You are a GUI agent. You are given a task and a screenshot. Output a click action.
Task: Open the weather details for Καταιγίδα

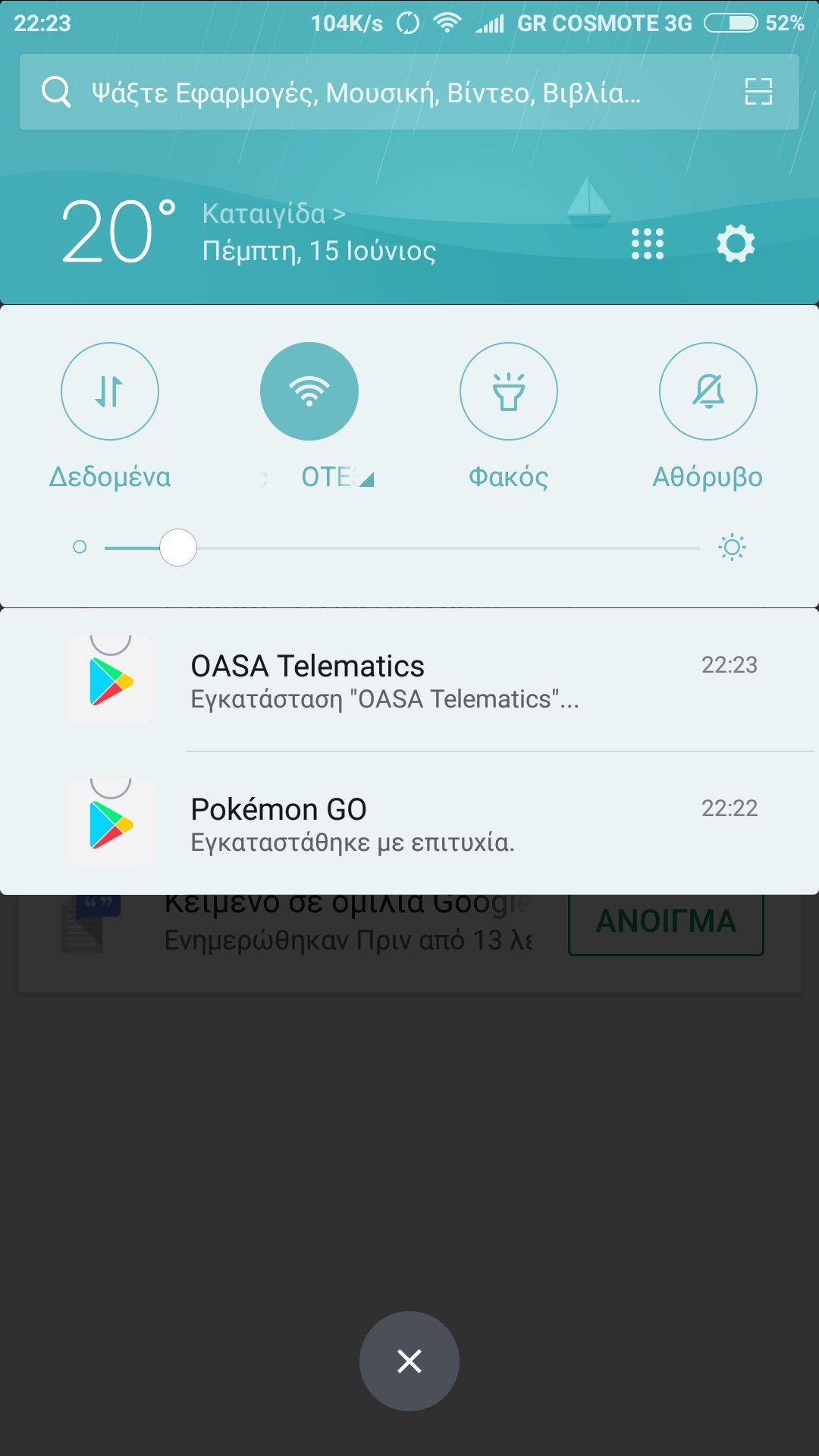tap(273, 214)
